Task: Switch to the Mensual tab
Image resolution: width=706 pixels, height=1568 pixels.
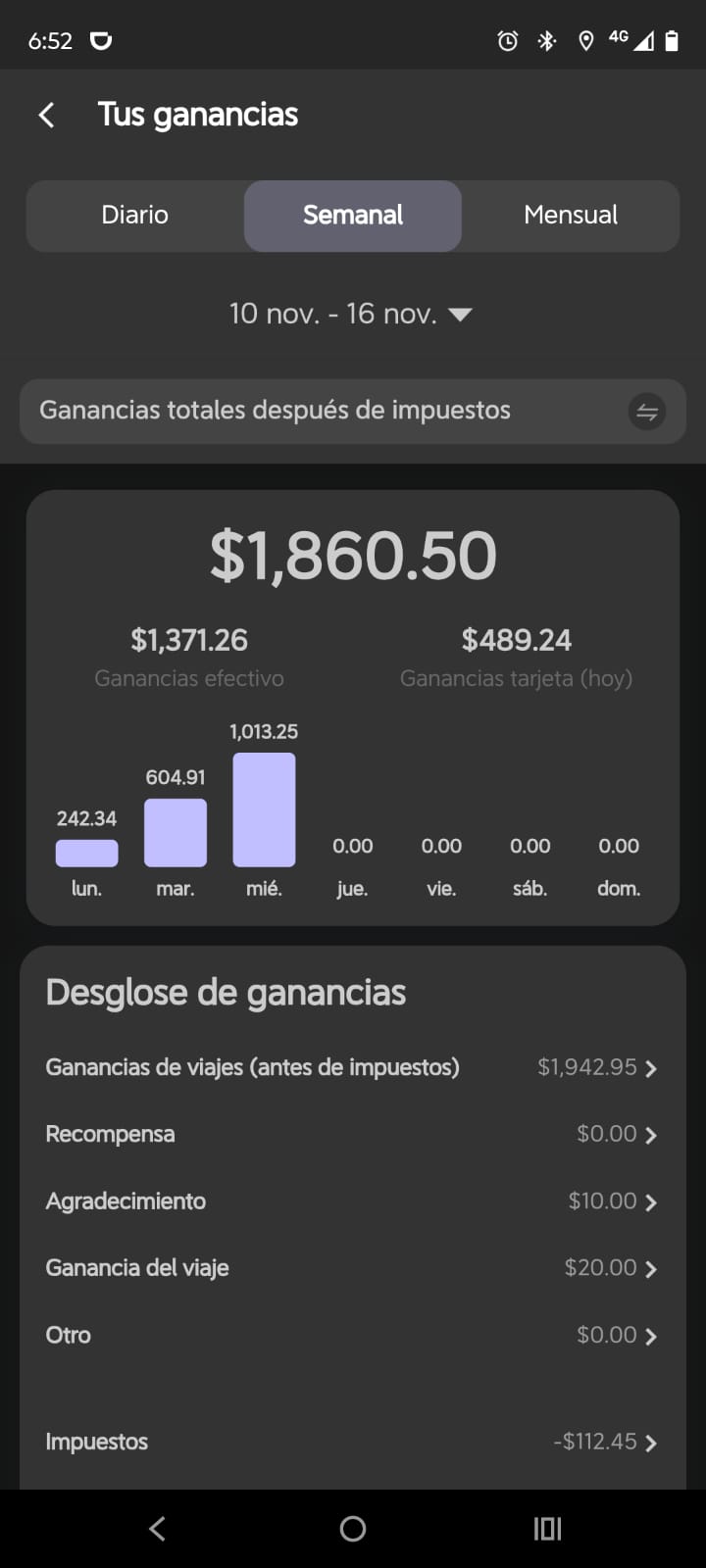Action: pyautogui.click(x=571, y=216)
